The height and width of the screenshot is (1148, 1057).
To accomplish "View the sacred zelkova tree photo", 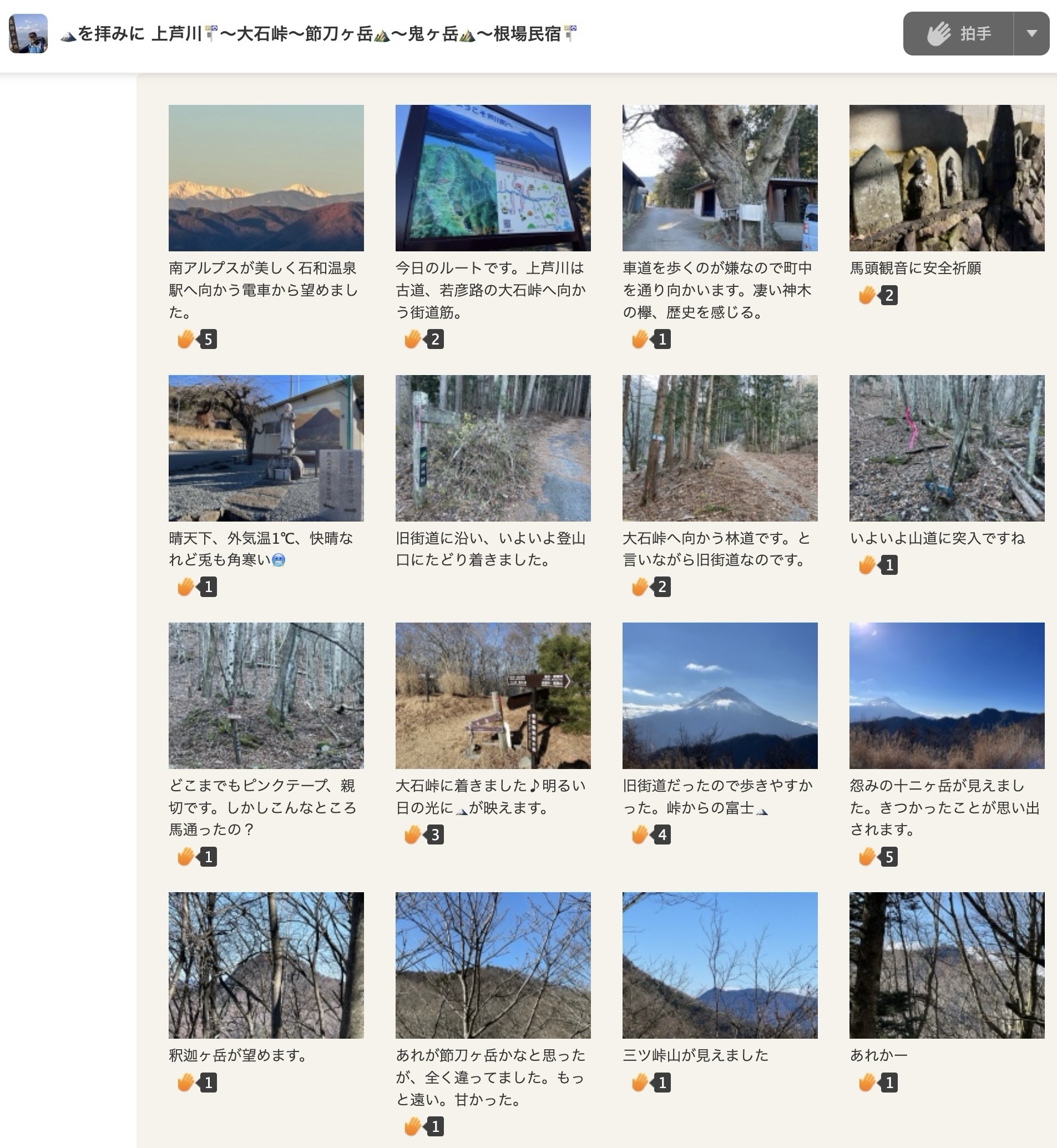I will pos(720,178).
